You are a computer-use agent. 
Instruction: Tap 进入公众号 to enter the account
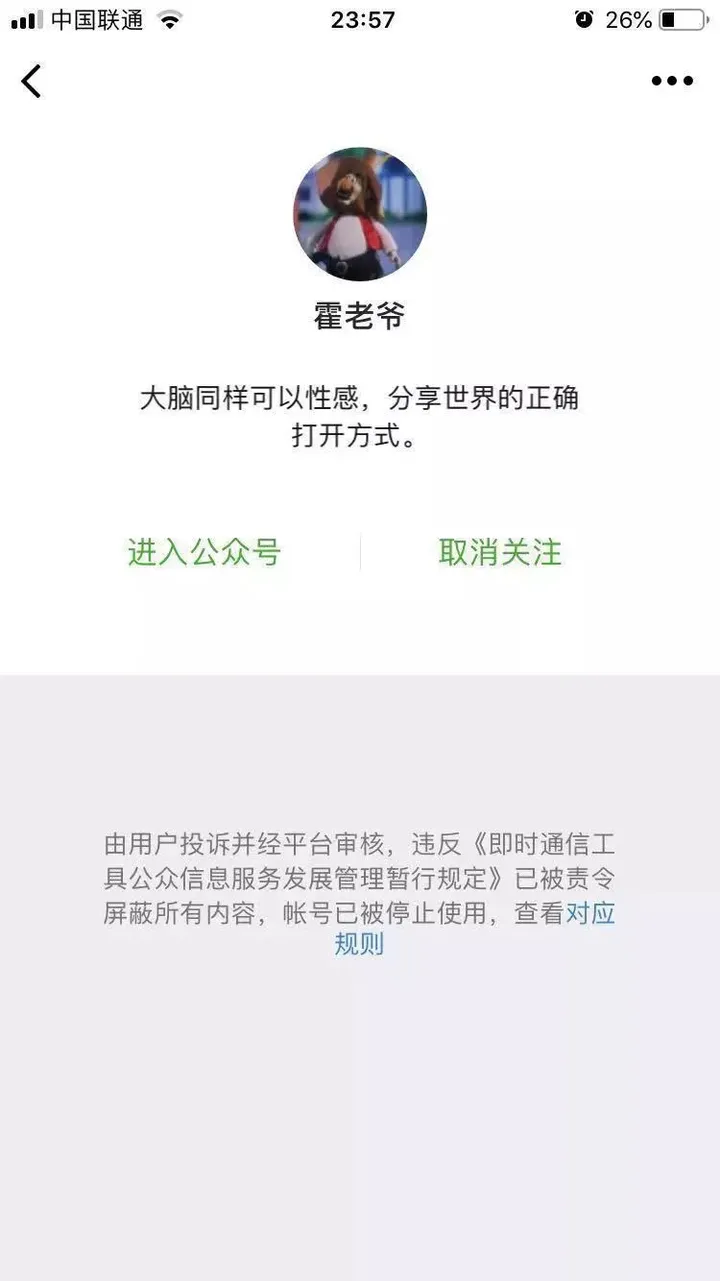coord(204,552)
